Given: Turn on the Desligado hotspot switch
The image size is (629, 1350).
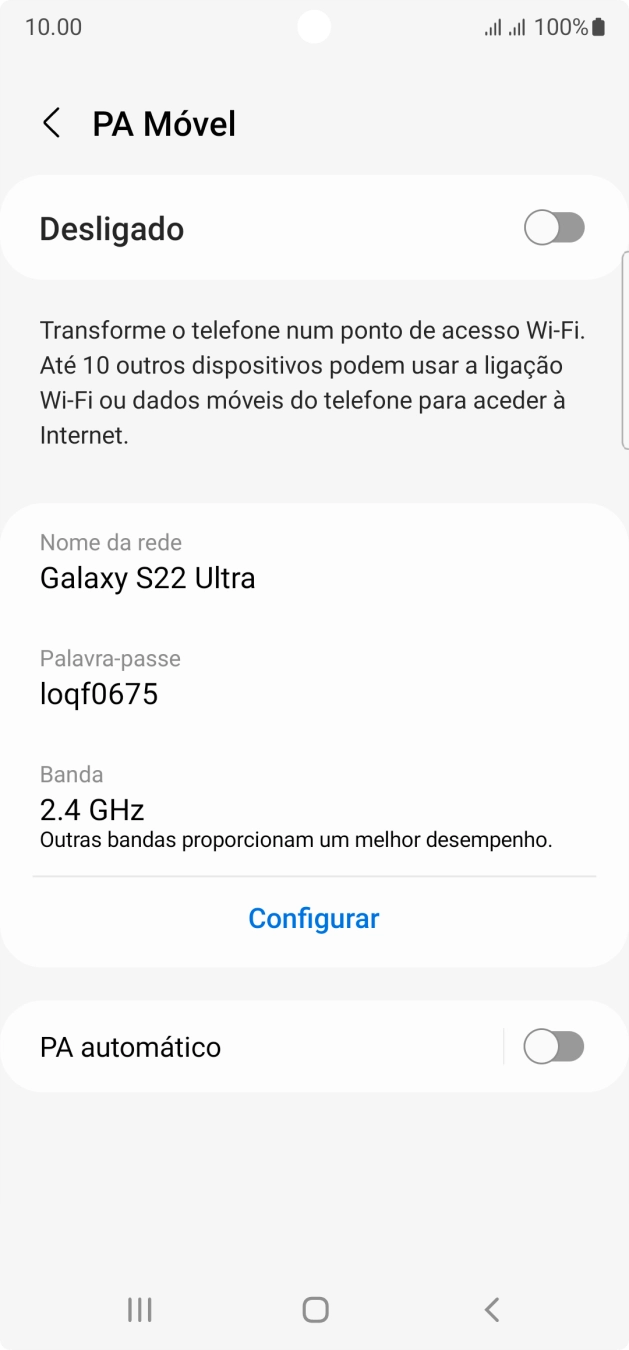Looking at the screenshot, I should [554, 228].
